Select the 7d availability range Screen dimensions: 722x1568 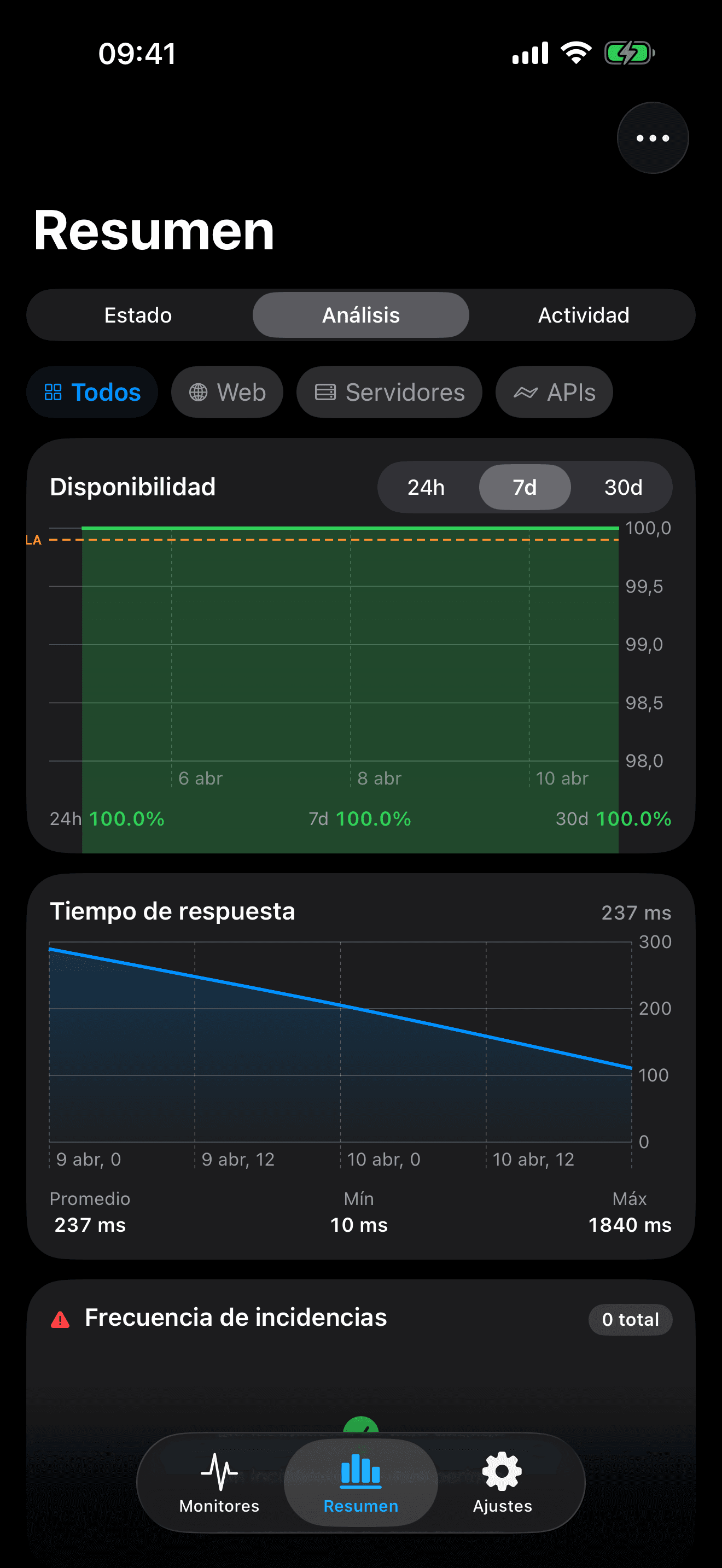tap(525, 487)
